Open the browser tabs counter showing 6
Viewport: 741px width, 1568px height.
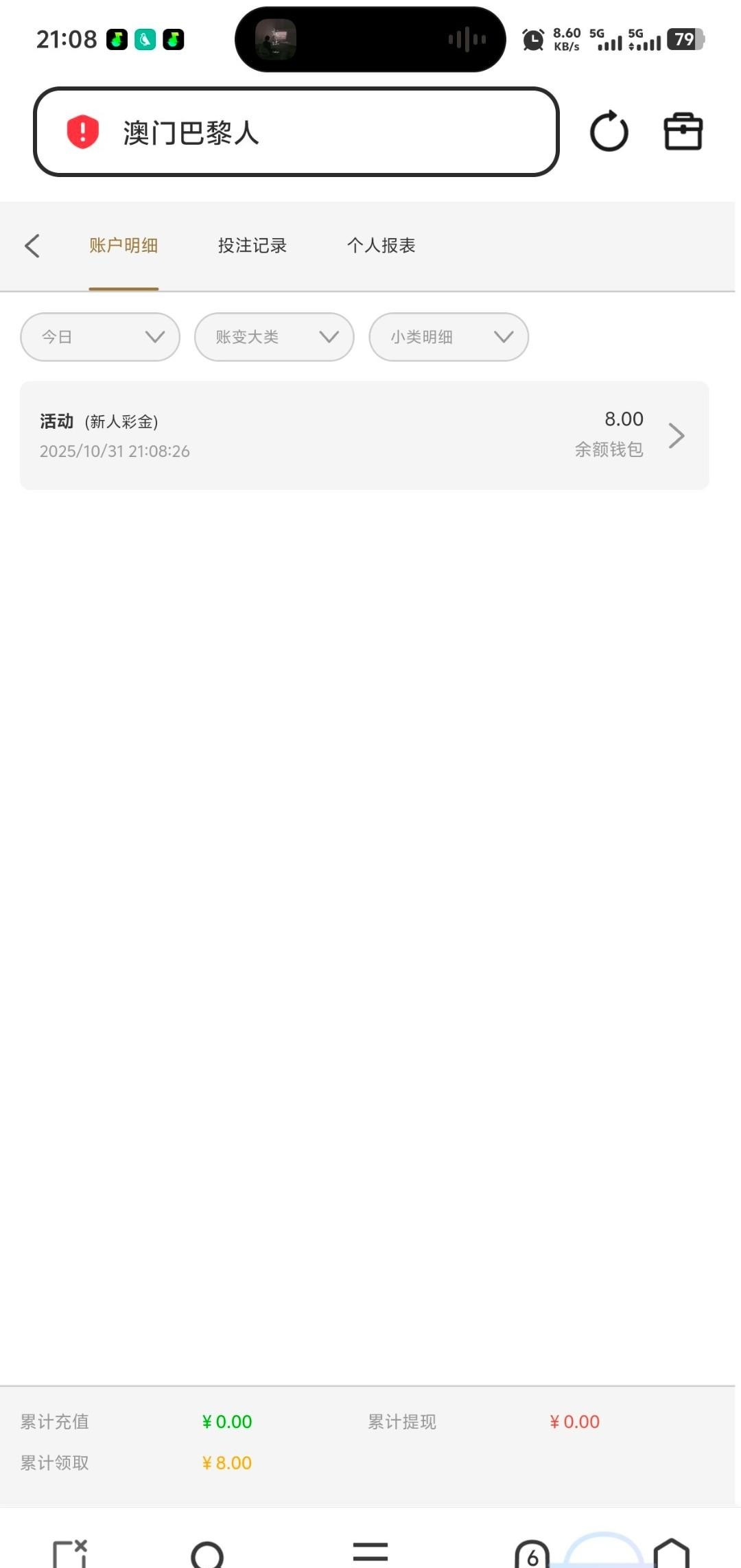(532, 1555)
